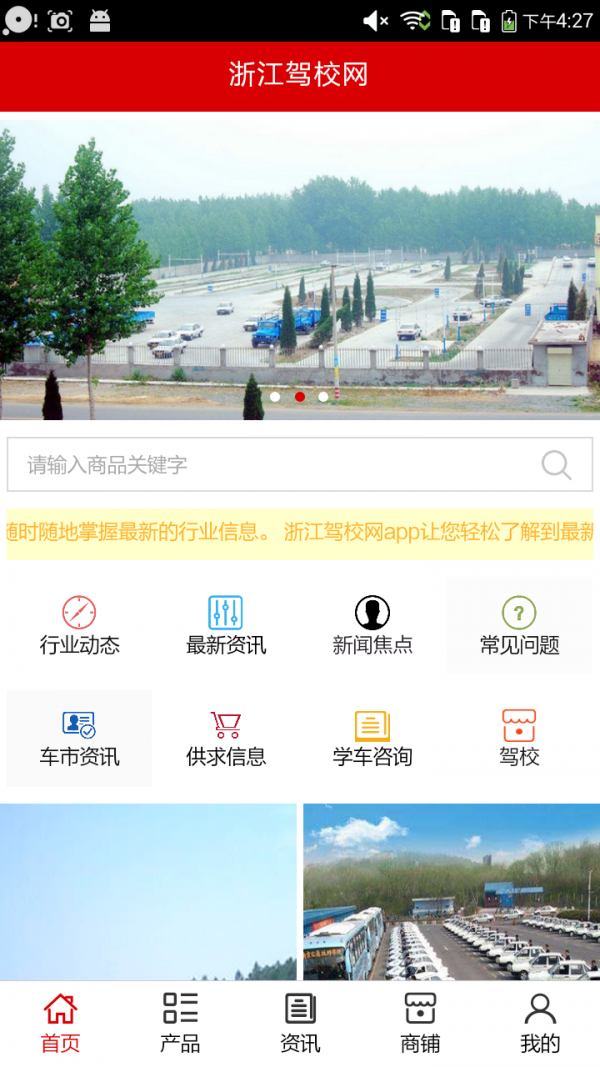Open 行业动态 category
The height and width of the screenshot is (1067, 600).
(x=79, y=625)
